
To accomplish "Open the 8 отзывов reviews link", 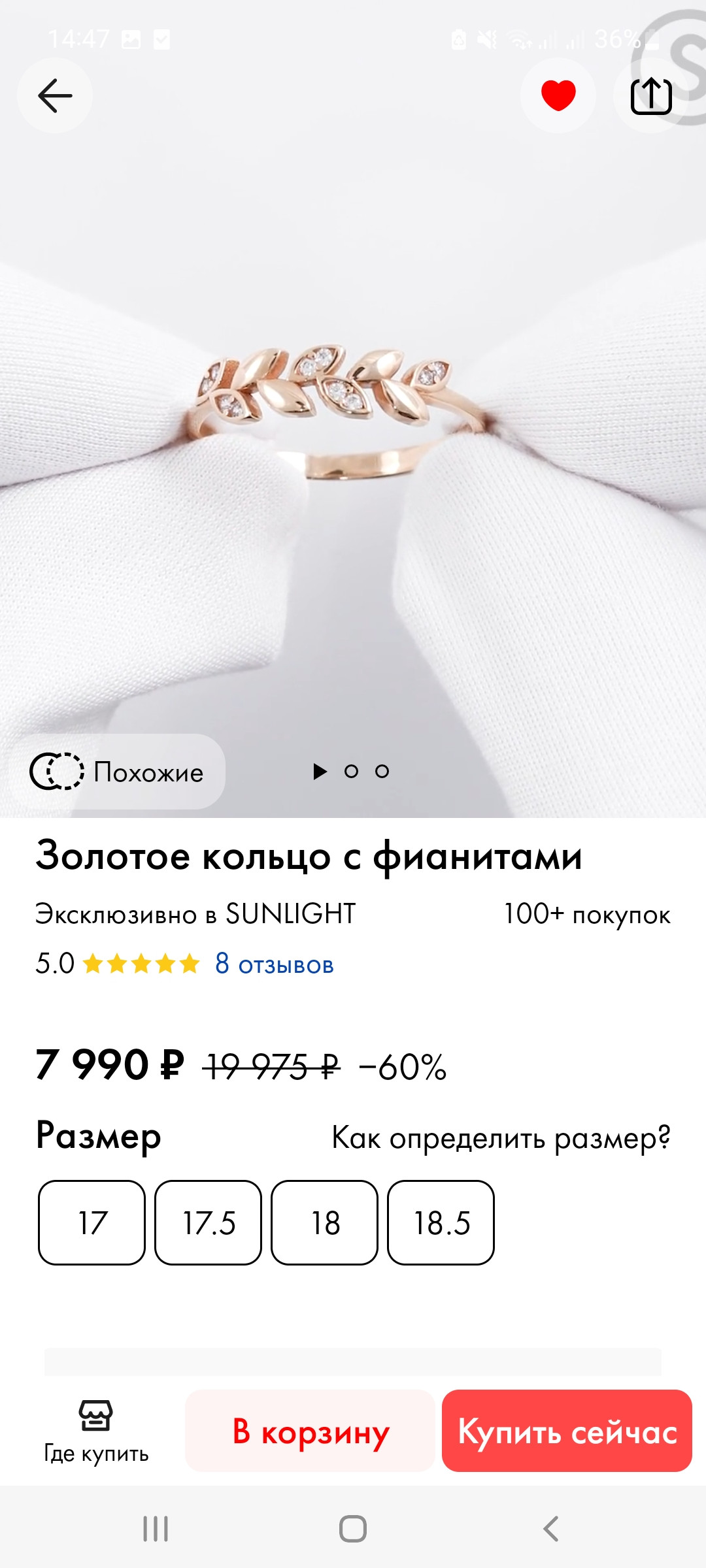I will coord(275,964).
